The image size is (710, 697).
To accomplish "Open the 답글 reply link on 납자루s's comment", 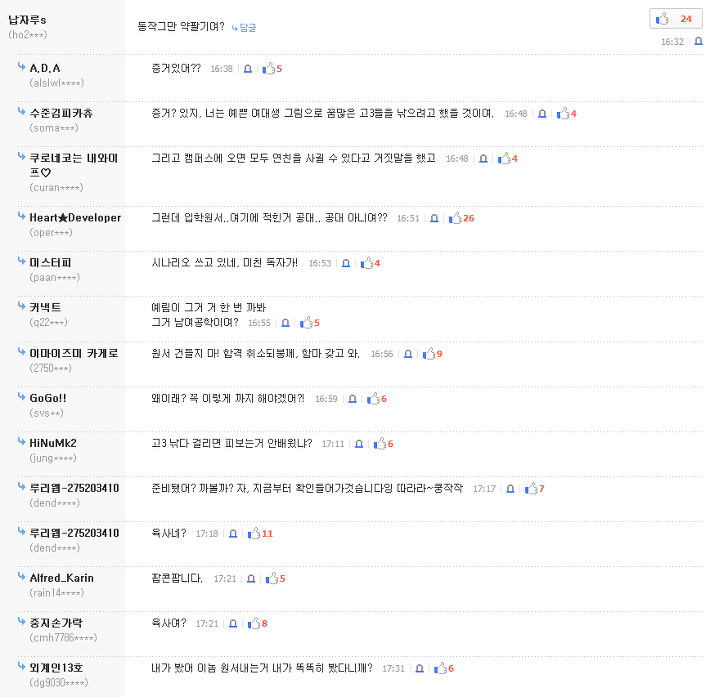I will 243,27.
